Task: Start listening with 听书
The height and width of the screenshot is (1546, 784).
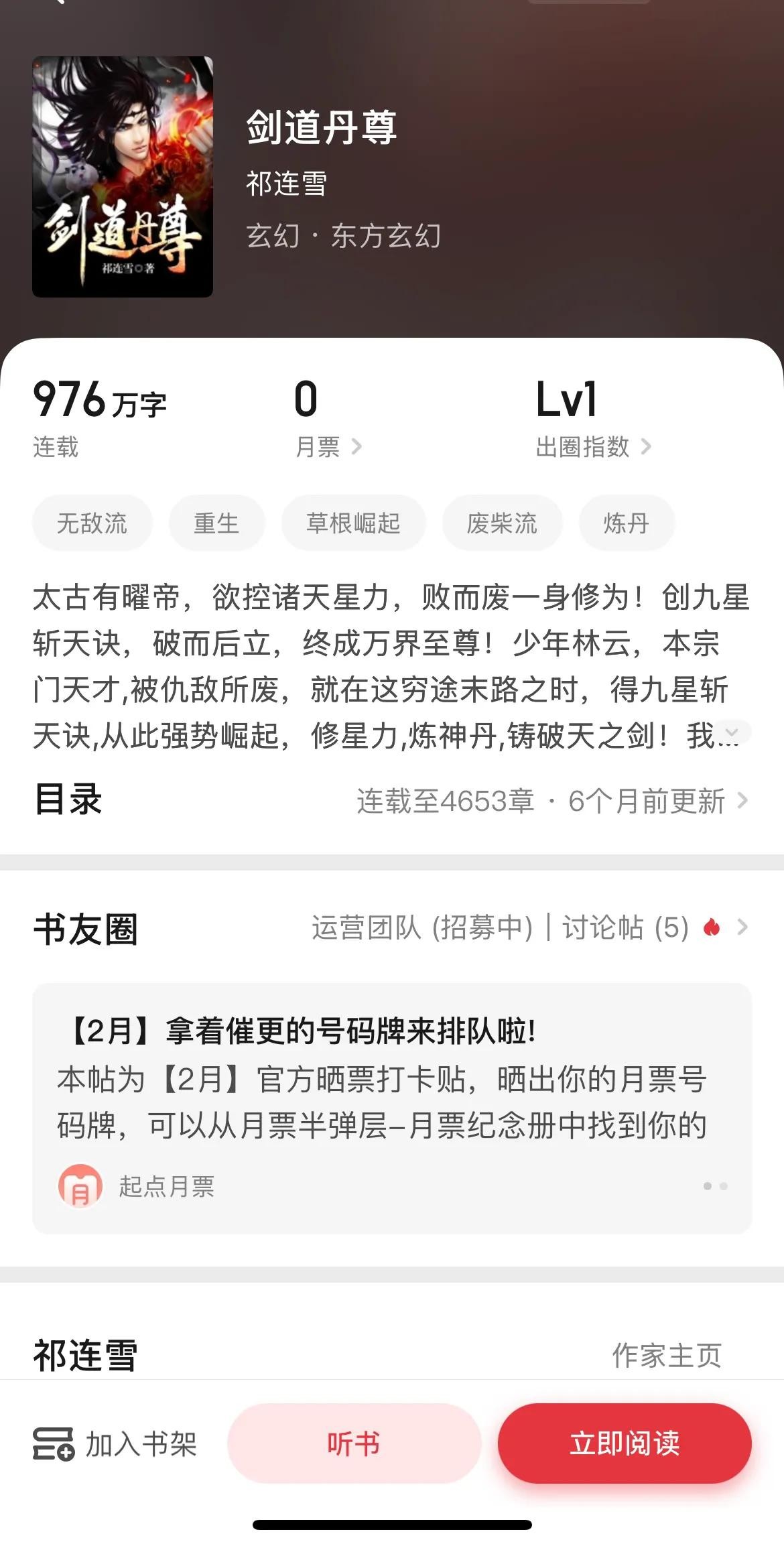Action: point(354,1443)
